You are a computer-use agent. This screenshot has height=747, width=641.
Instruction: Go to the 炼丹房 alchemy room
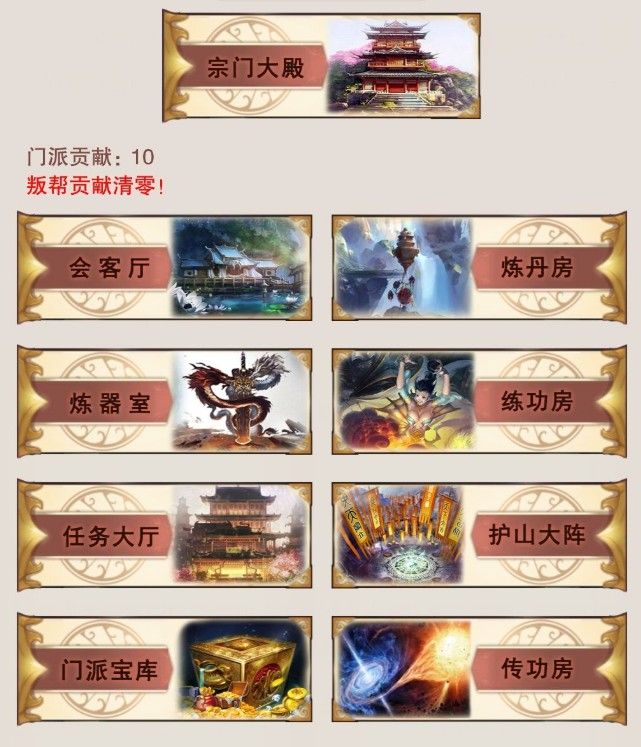point(477,267)
